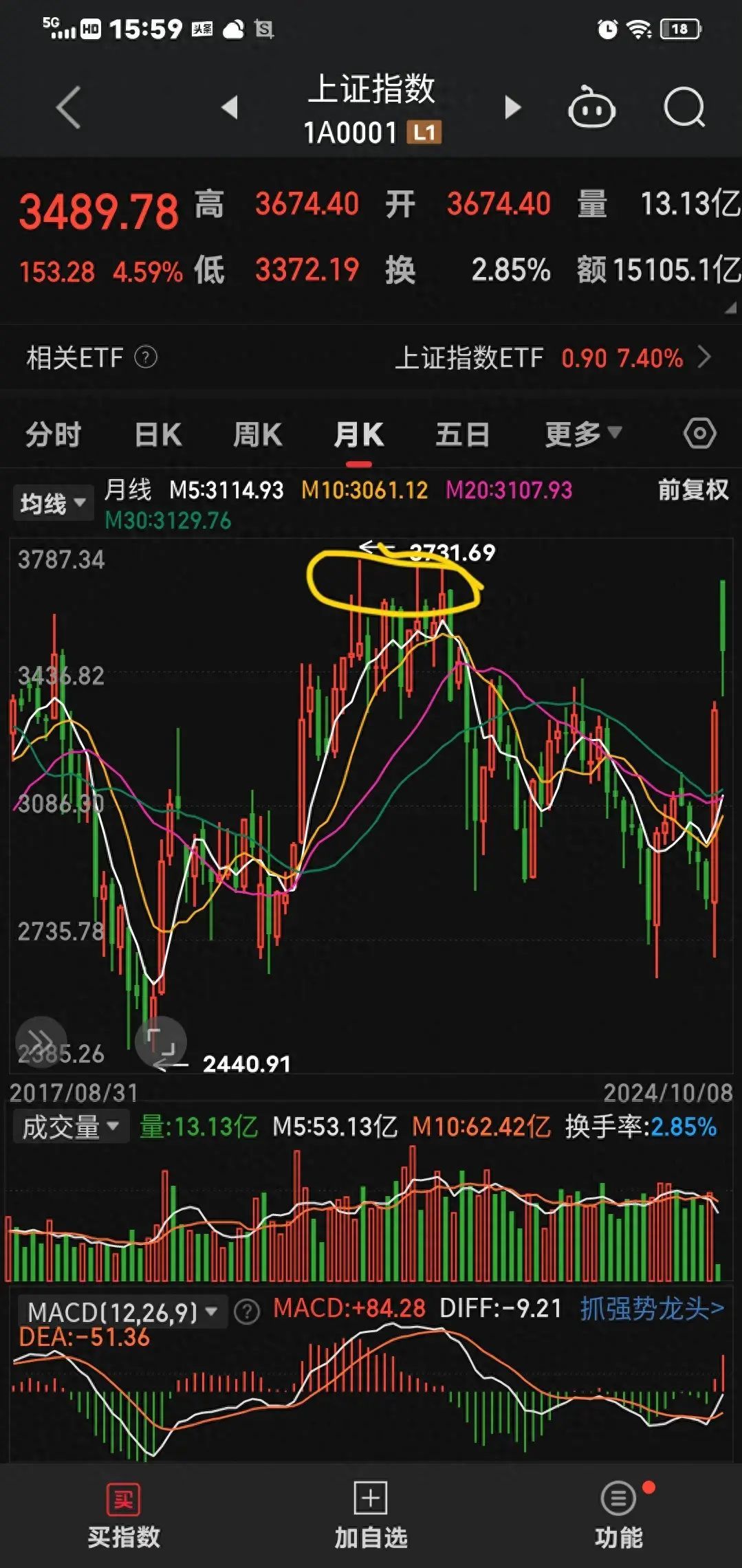Expand the 均线 indicator dropdown
This screenshot has height=1568, width=742.
pos(53,504)
